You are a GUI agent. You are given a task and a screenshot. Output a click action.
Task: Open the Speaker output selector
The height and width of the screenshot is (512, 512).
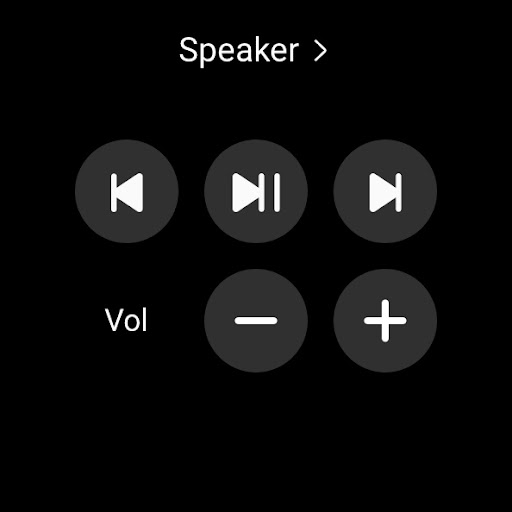pyautogui.click(x=253, y=51)
